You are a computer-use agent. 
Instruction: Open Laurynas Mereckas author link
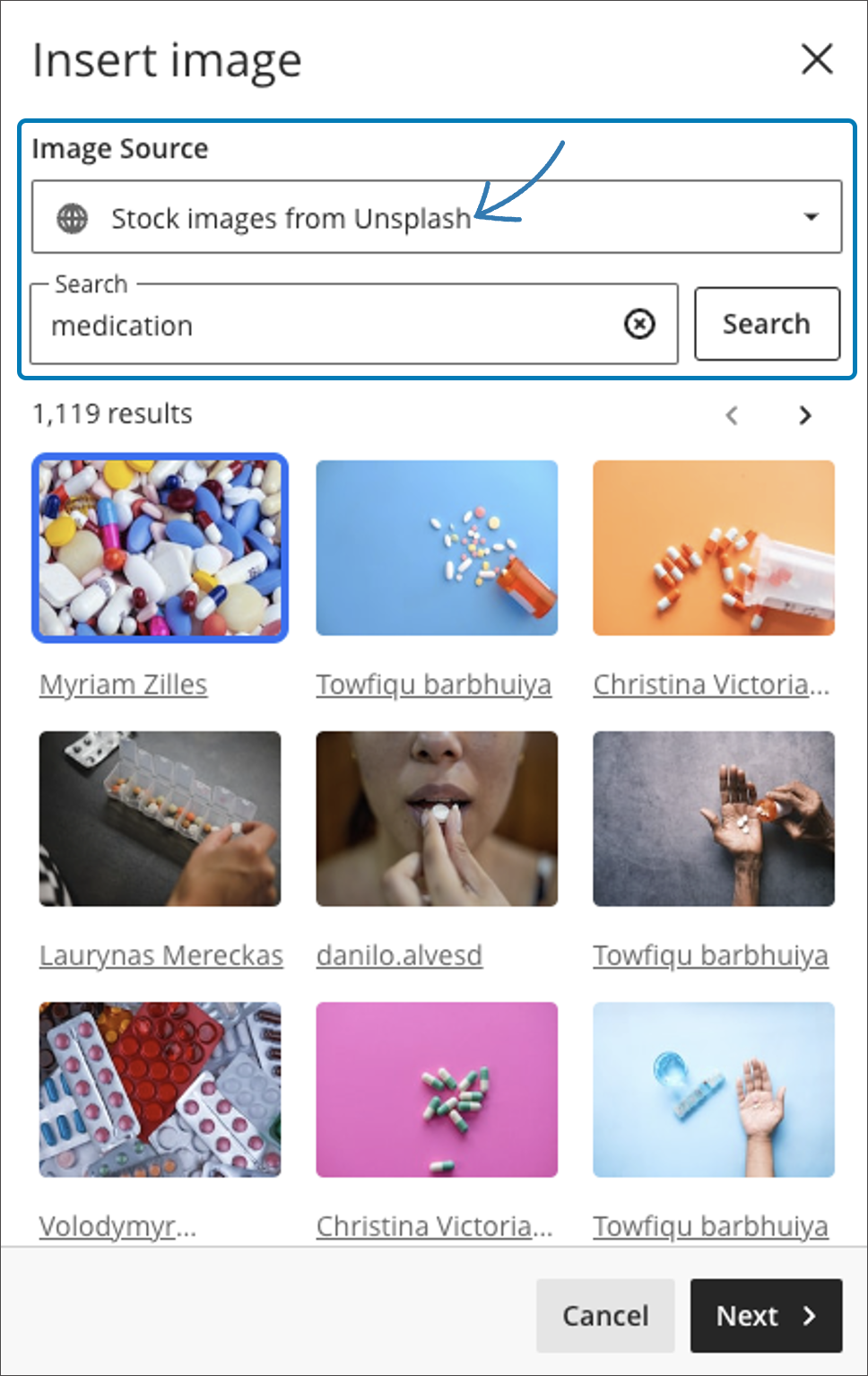pyautogui.click(x=161, y=955)
